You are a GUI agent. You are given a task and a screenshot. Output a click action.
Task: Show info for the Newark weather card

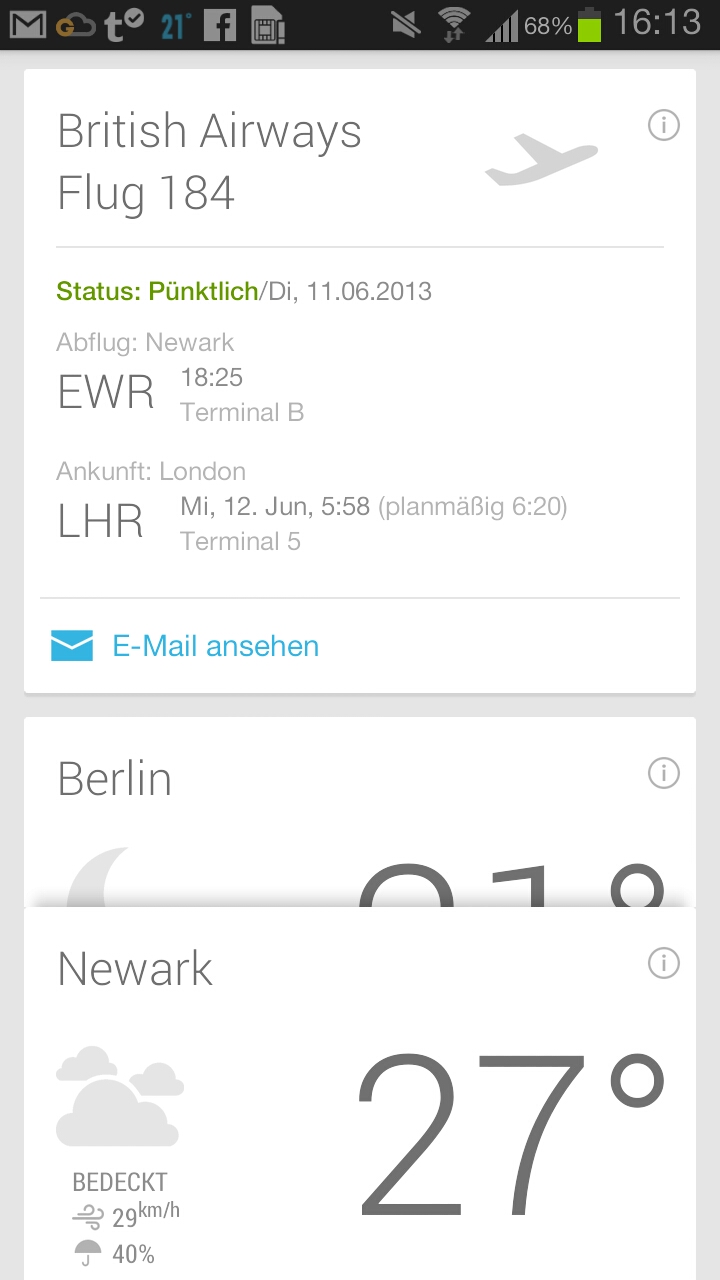click(x=664, y=963)
